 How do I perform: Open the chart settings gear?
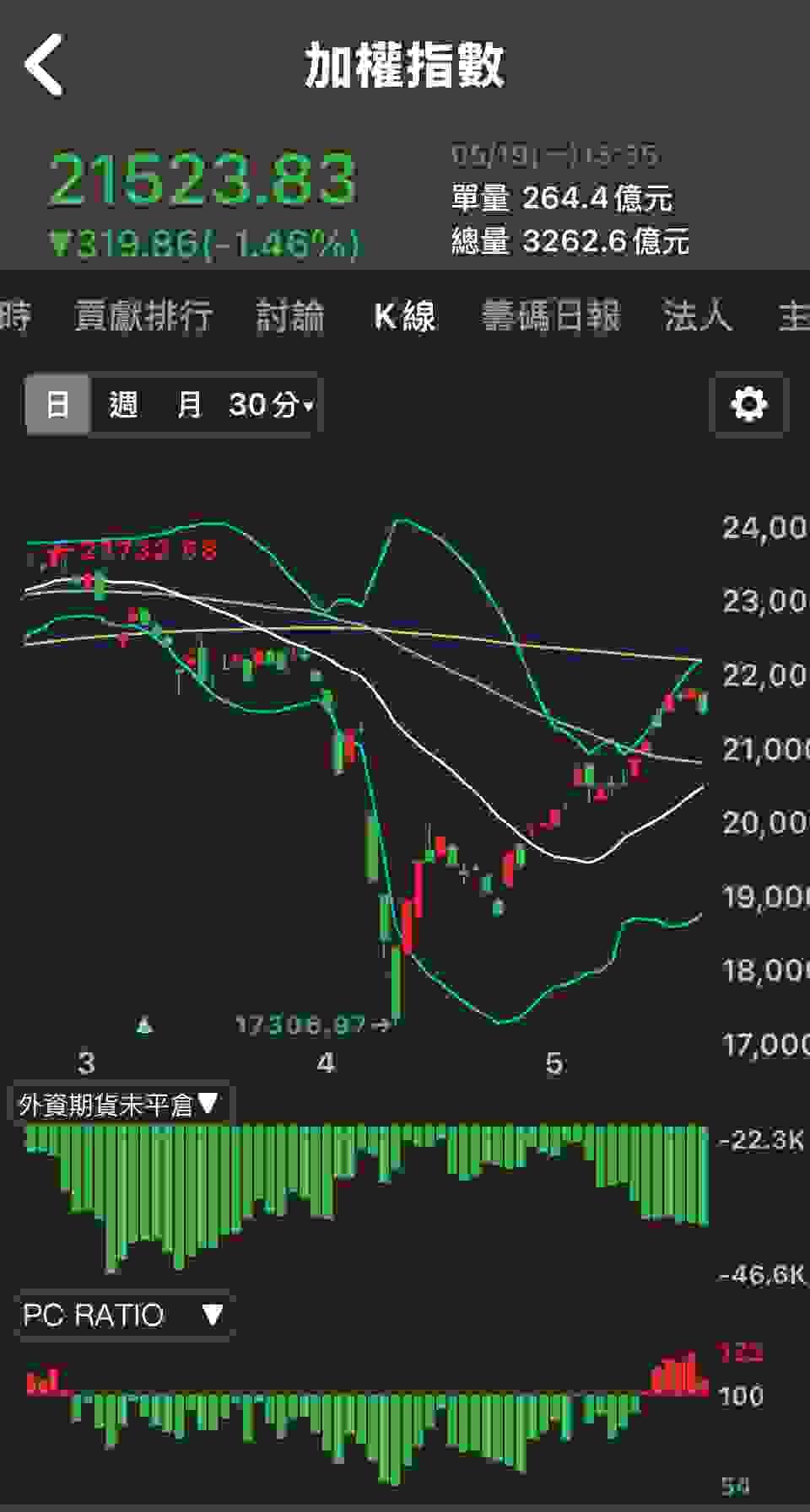click(x=748, y=404)
